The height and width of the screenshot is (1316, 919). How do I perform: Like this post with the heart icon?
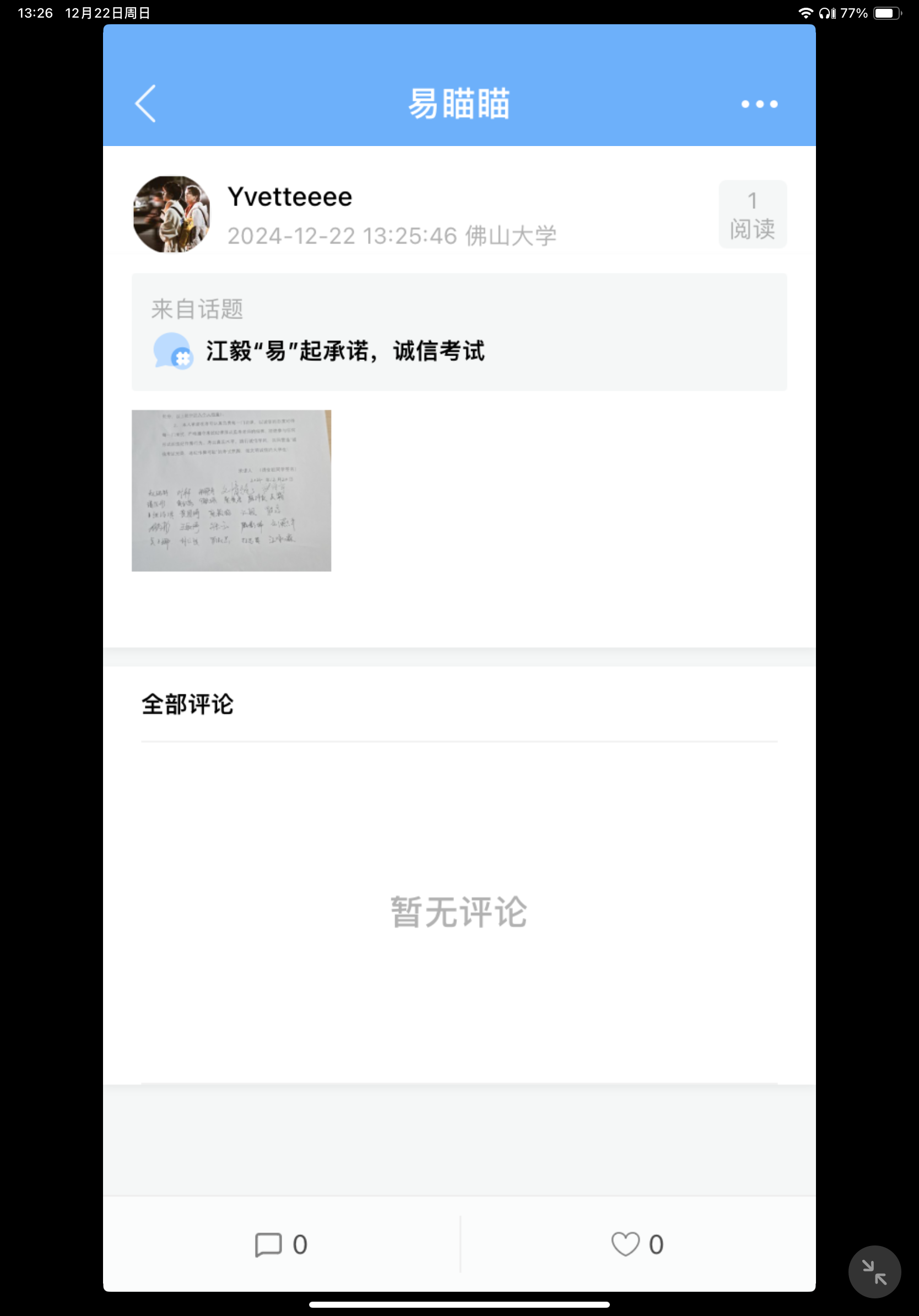[x=625, y=1244]
